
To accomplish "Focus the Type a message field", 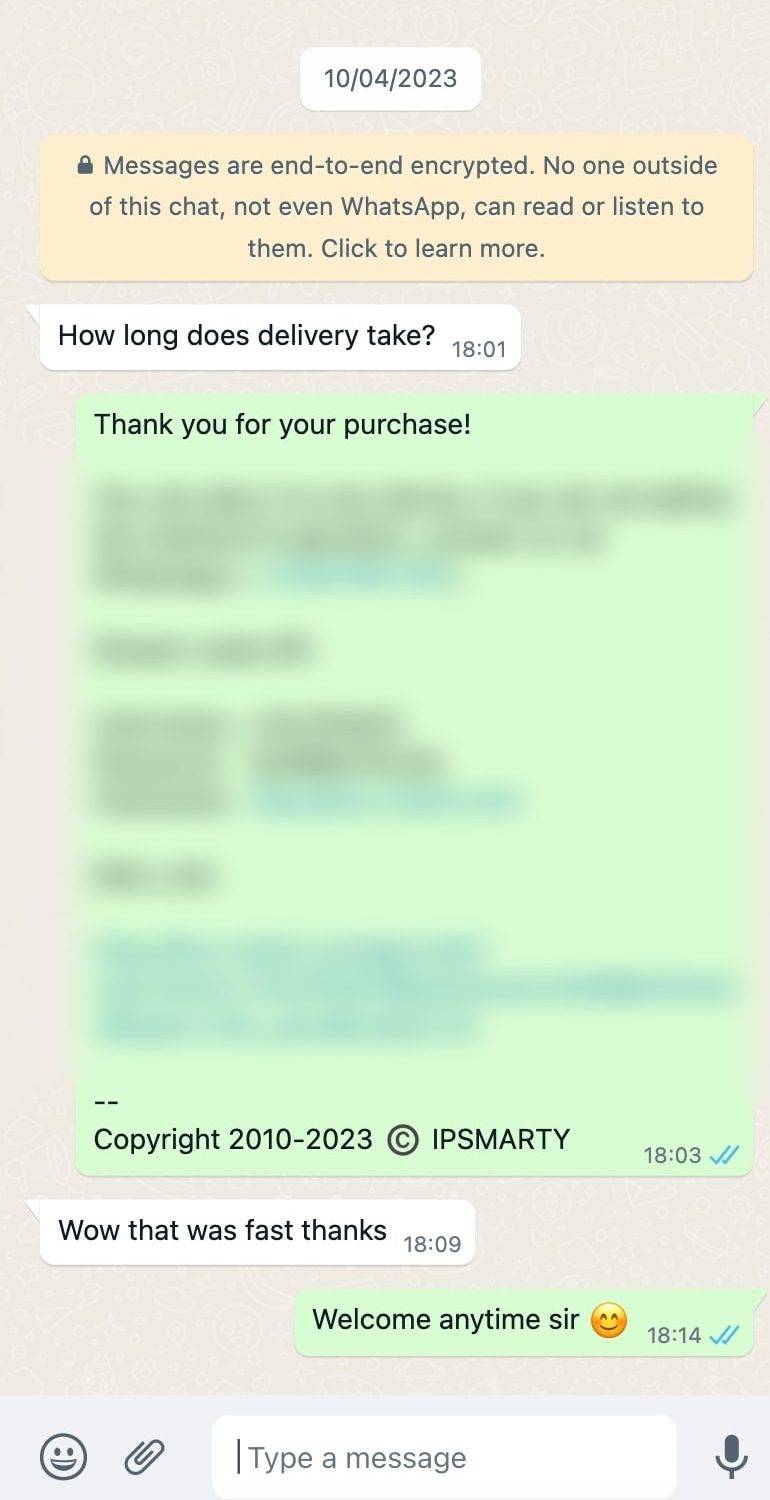I will tap(444, 1457).
